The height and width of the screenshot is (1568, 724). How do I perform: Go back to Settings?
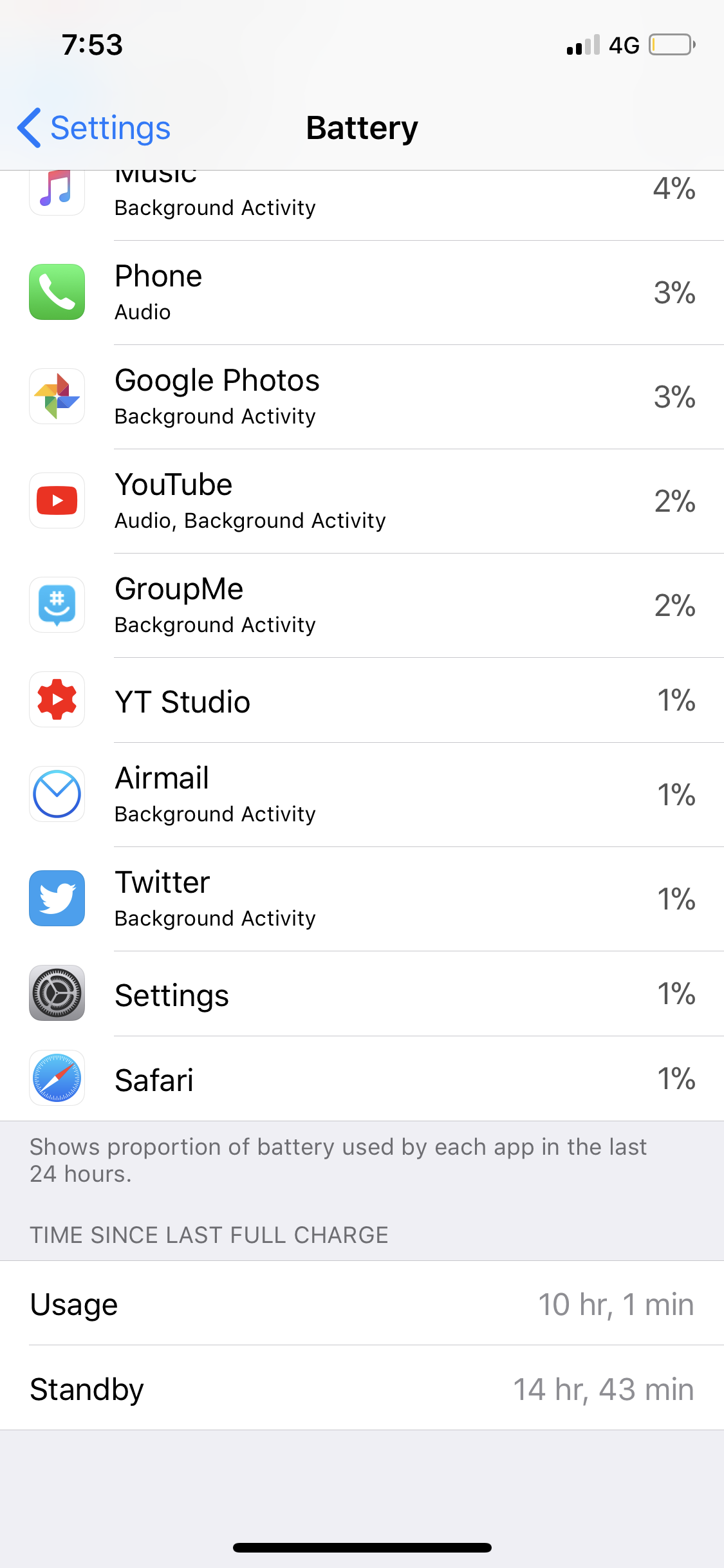coord(94,127)
